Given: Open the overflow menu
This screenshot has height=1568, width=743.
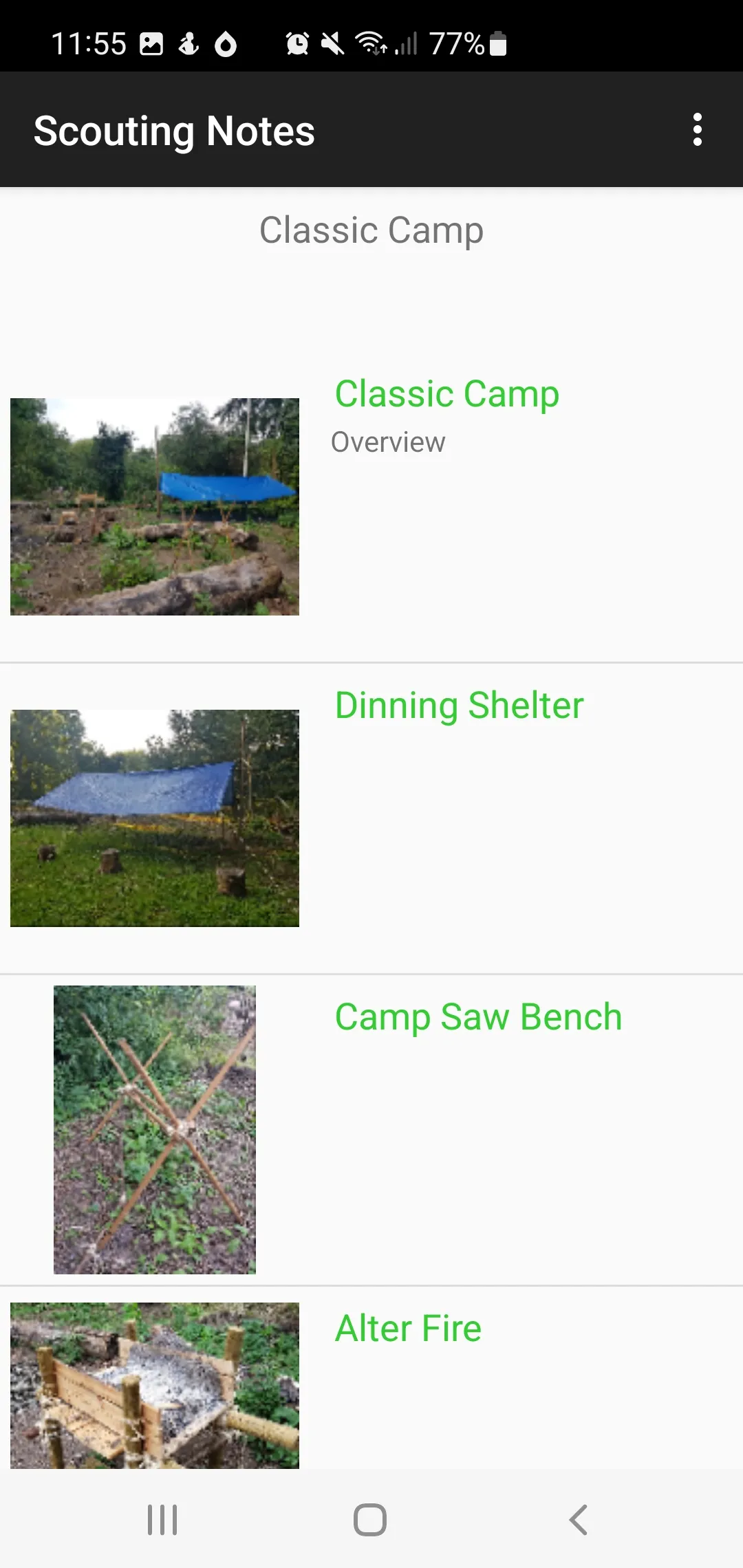Looking at the screenshot, I should pyautogui.click(x=697, y=130).
